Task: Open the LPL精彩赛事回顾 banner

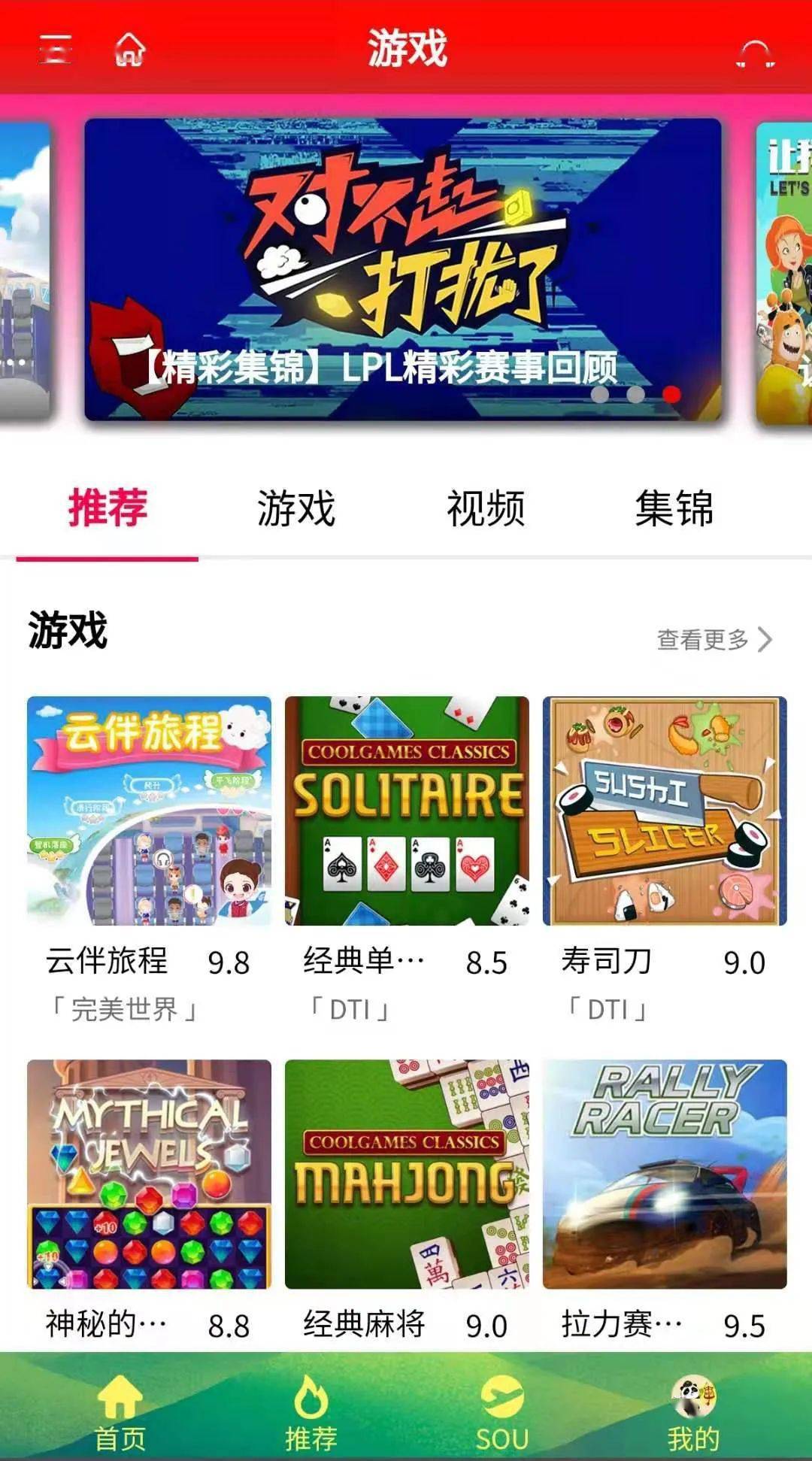Action: click(x=402, y=269)
